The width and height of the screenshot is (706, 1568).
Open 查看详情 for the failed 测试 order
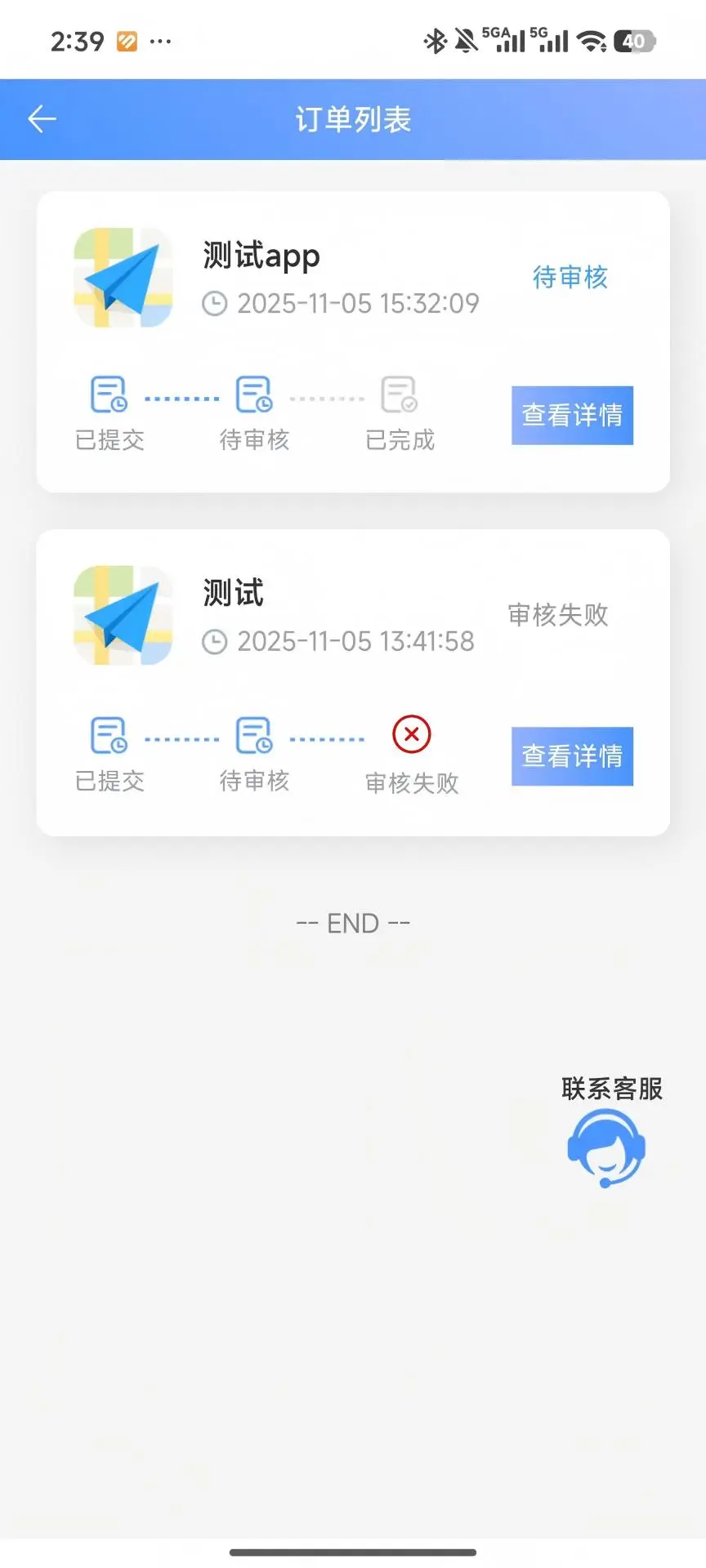coord(571,755)
